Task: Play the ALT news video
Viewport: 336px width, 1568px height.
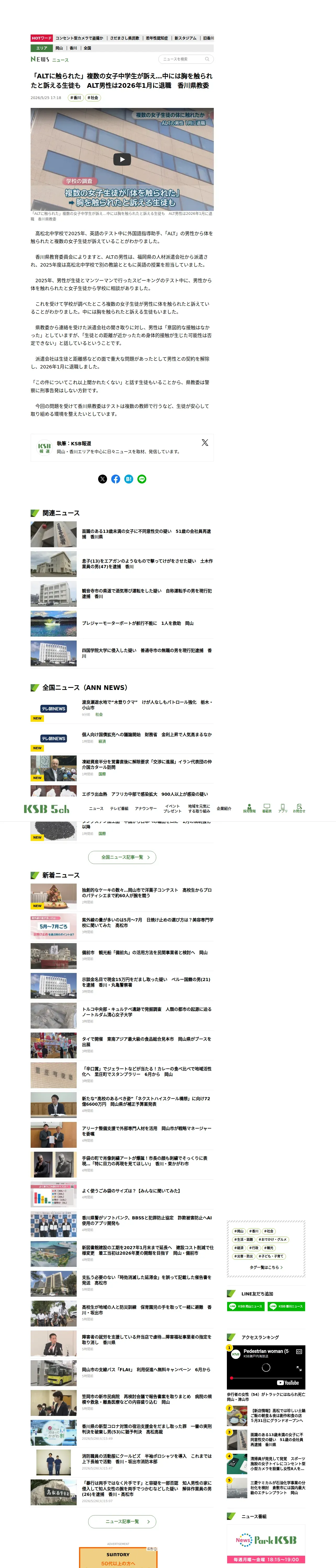Action: (122, 159)
